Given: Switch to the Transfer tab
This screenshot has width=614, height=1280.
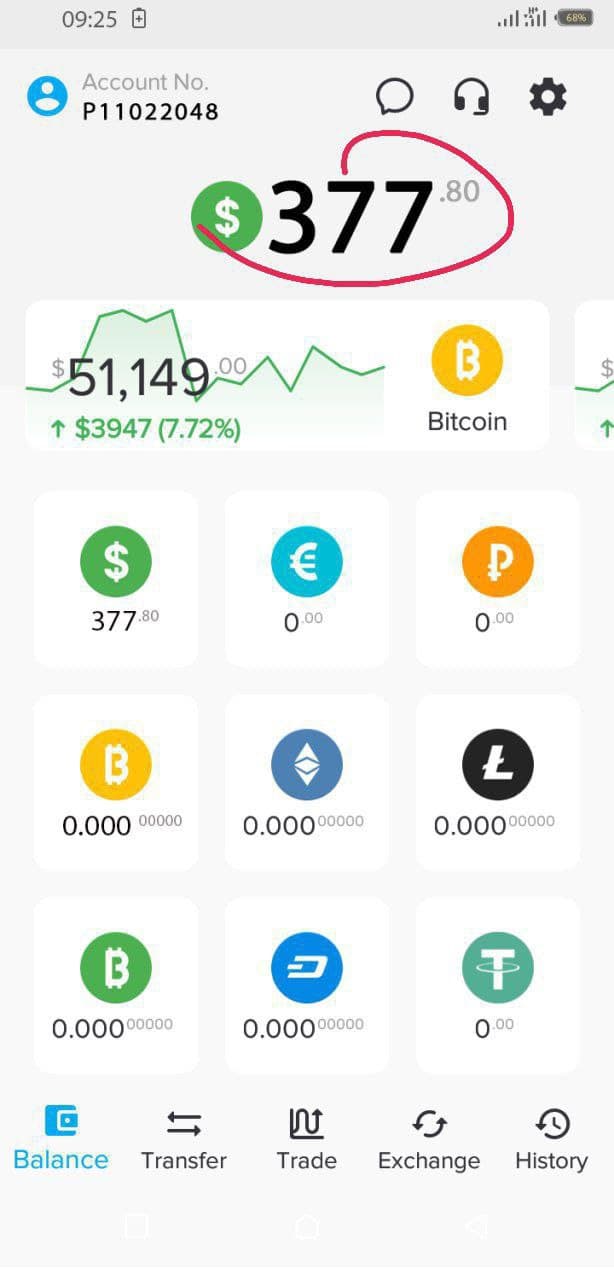Looking at the screenshot, I should [x=184, y=1139].
